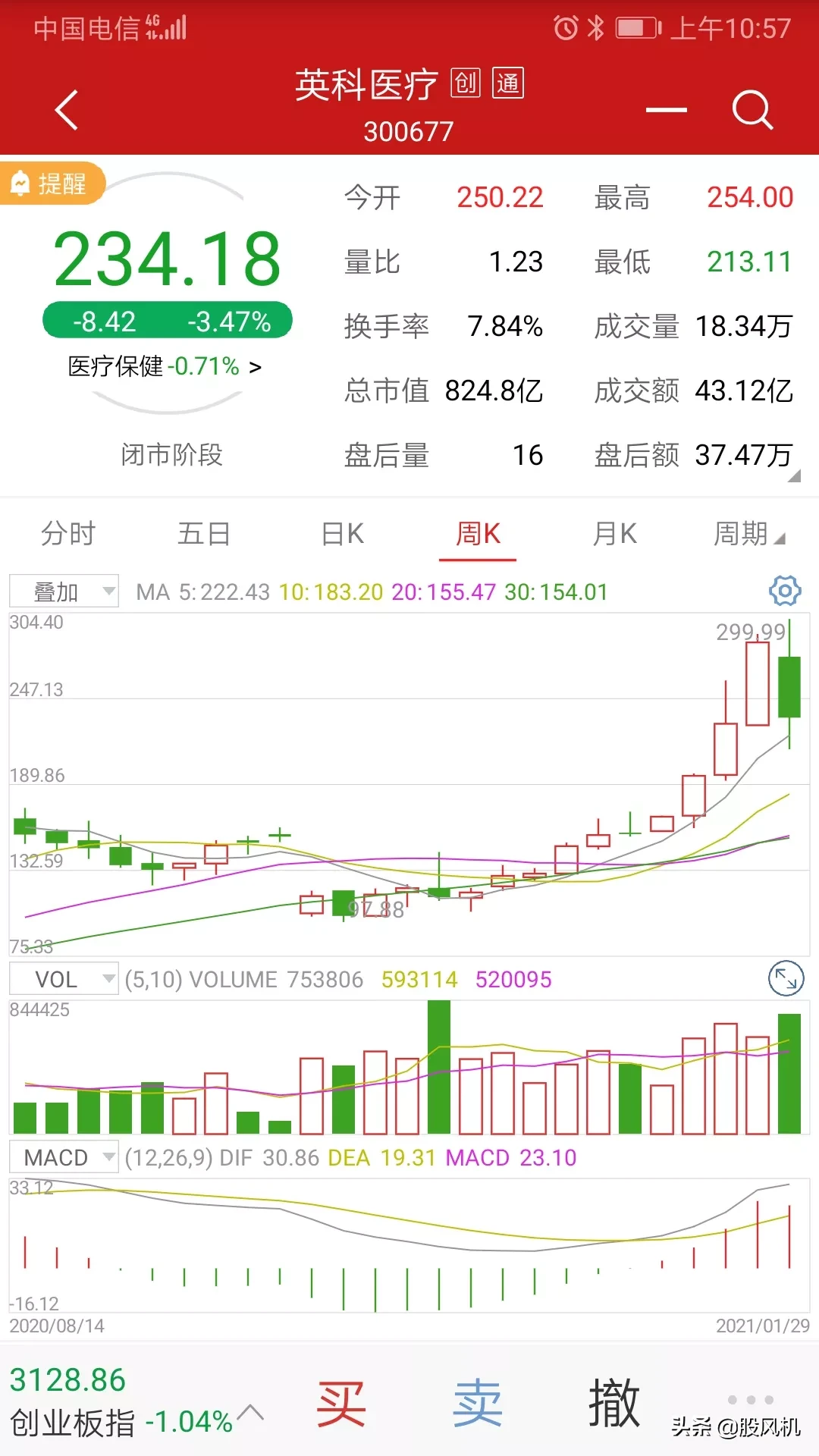Open chart settings gear icon
Image resolution: width=819 pixels, height=1456 pixels.
pyautogui.click(x=785, y=591)
